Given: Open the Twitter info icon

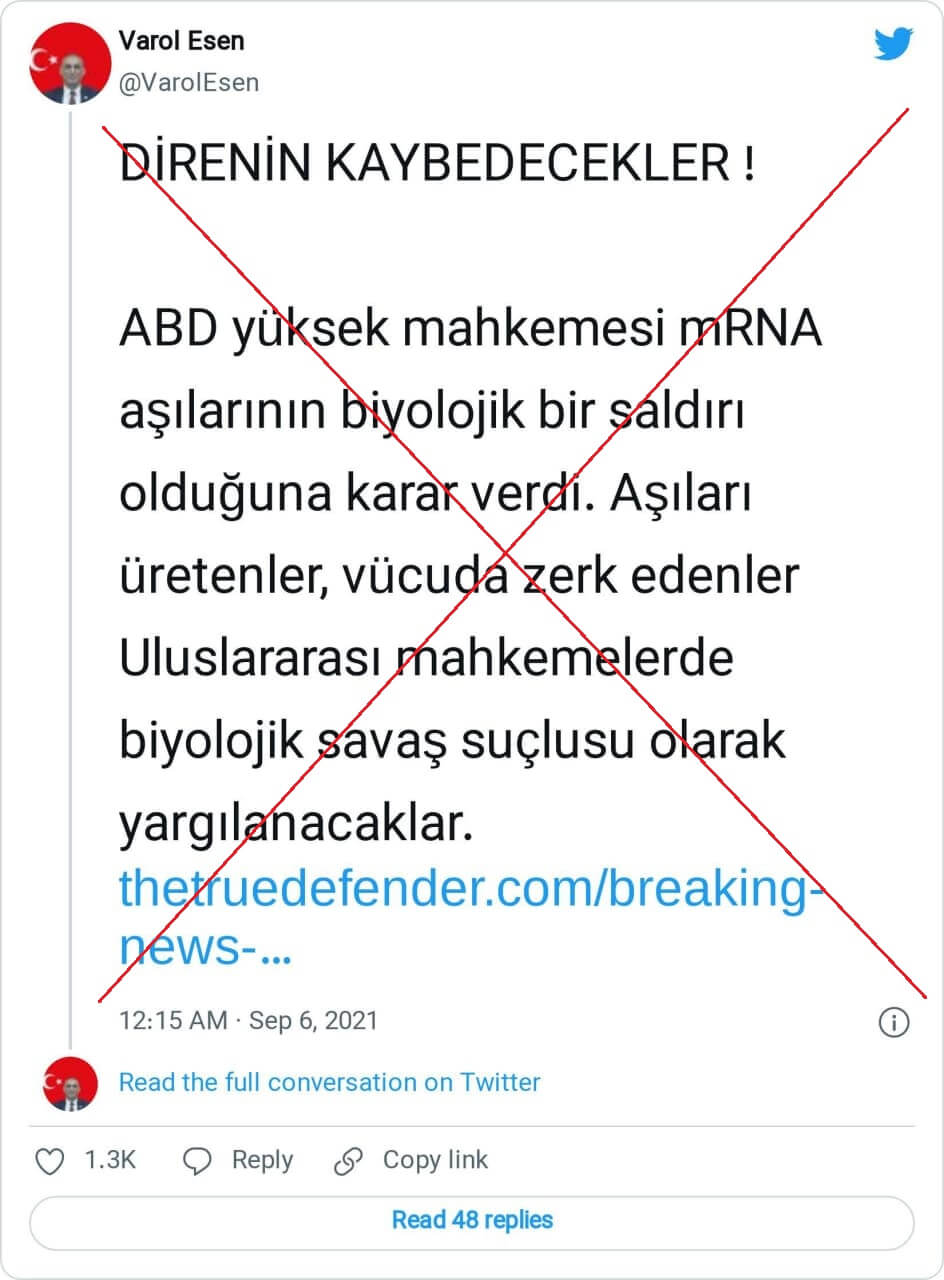Looking at the screenshot, I should [893, 1022].
